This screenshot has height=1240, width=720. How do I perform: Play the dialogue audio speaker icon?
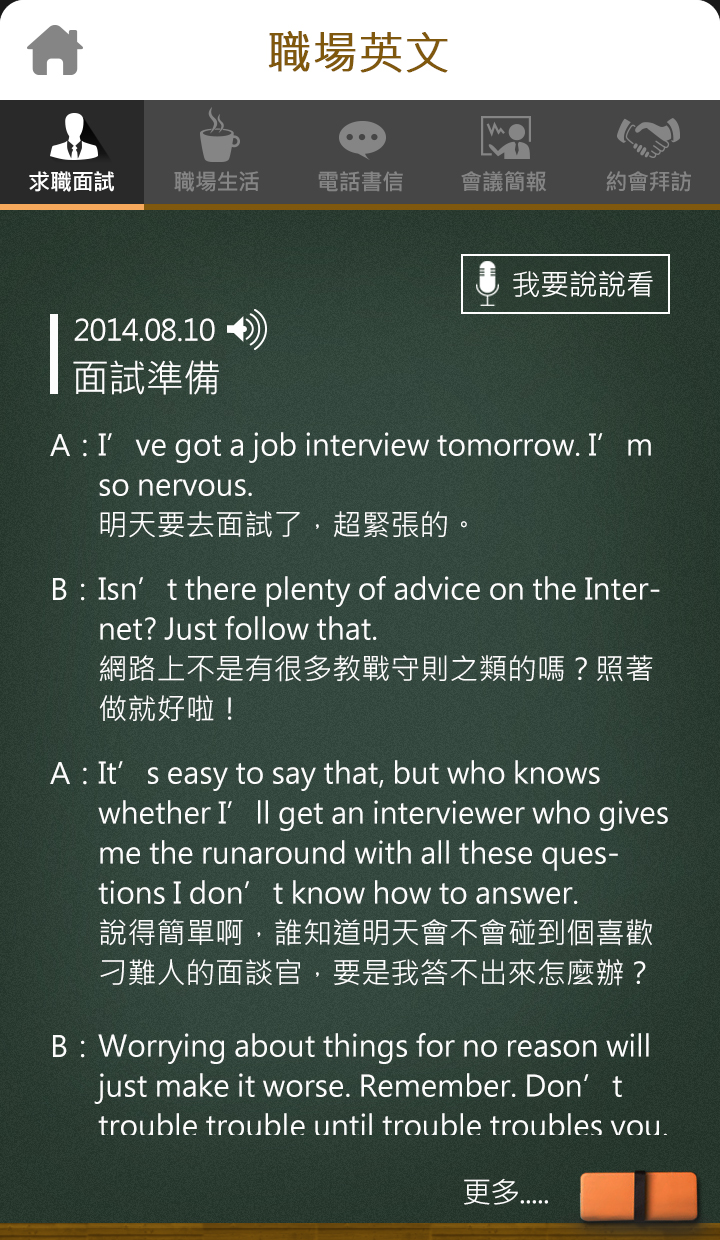pos(246,329)
